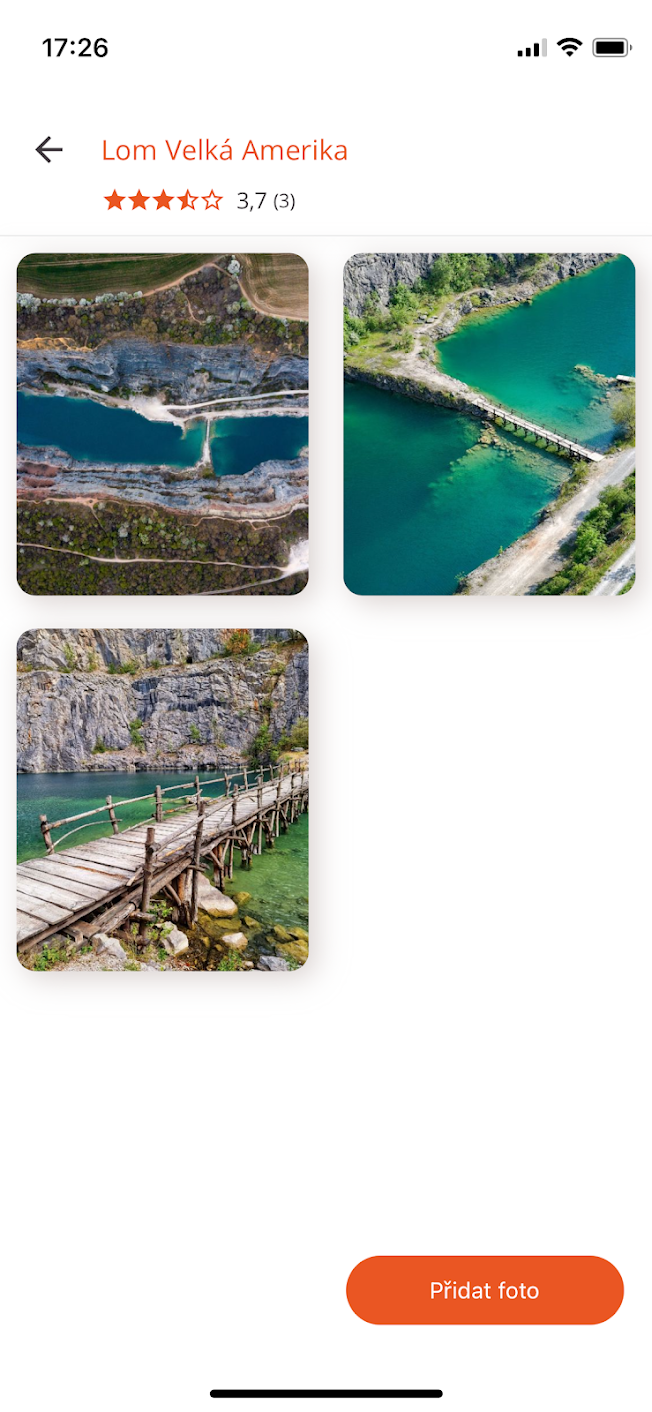
Task: Go back using the arrow icon
Action: [x=48, y=150]
